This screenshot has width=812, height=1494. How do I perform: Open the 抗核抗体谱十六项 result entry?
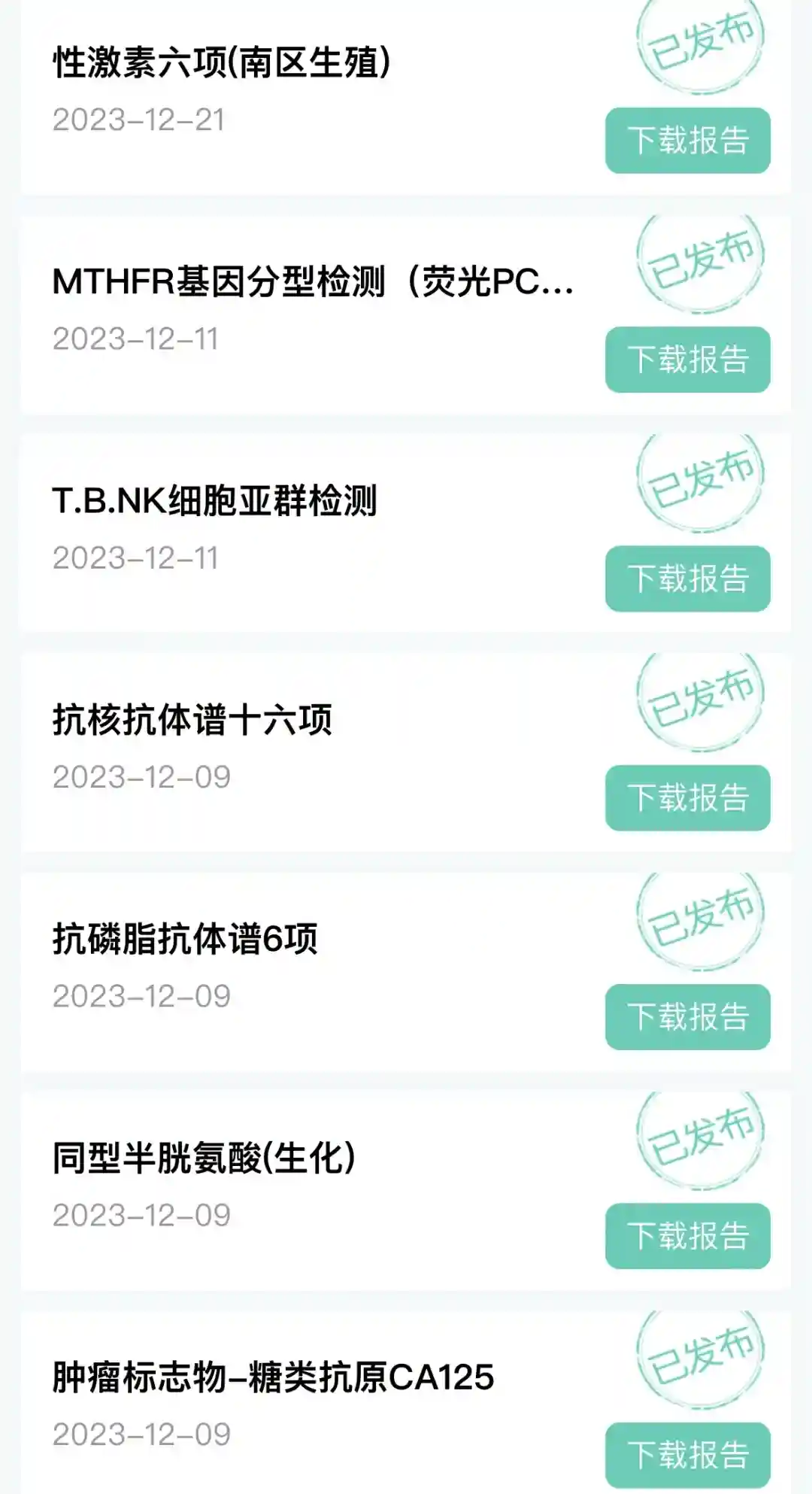[192, 720]
